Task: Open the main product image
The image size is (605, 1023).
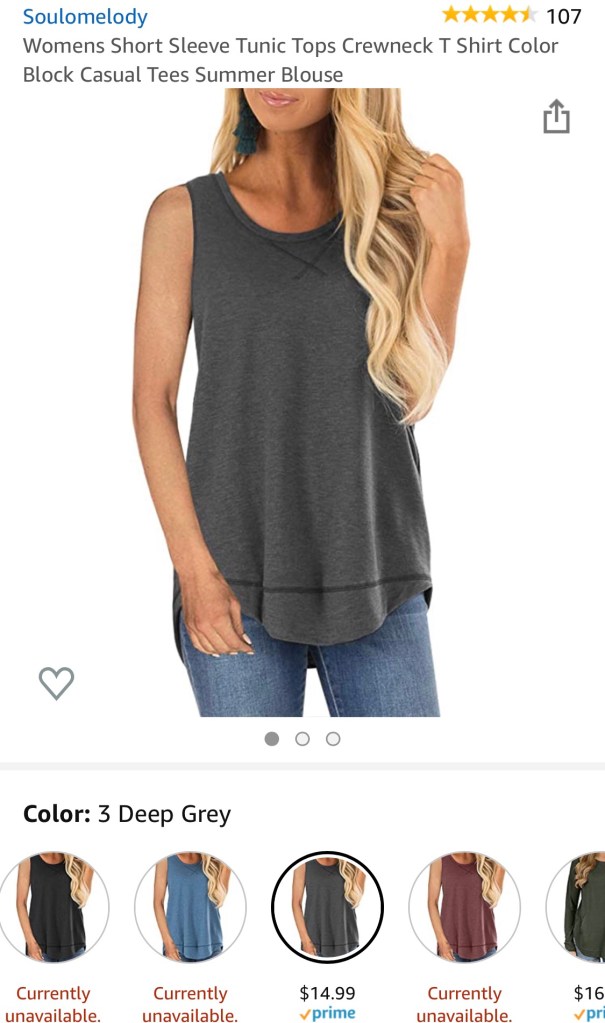Action: [x=300, y=400]
